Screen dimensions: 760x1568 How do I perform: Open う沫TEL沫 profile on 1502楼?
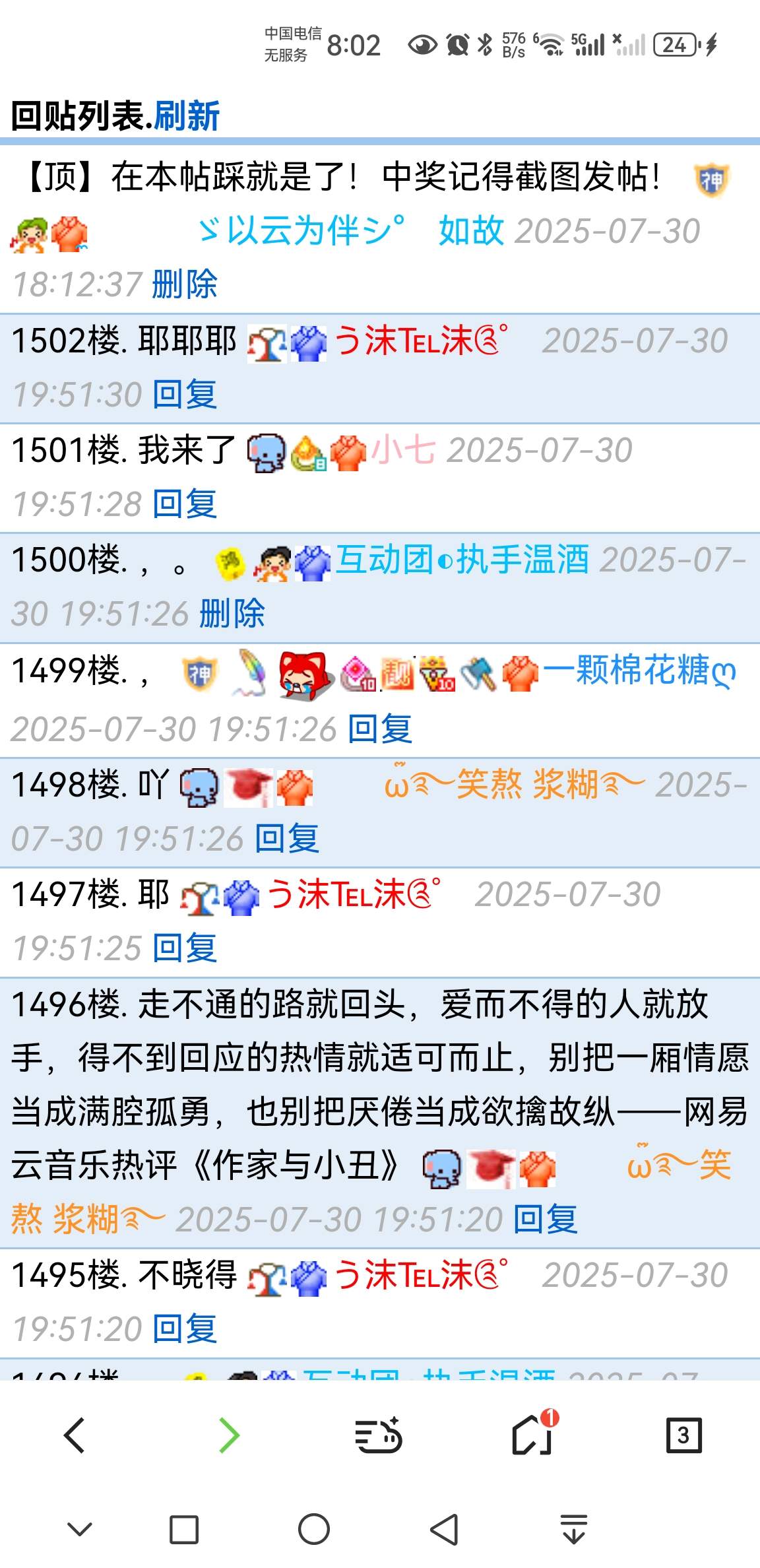pyautogui.click(x=421, y=341)
